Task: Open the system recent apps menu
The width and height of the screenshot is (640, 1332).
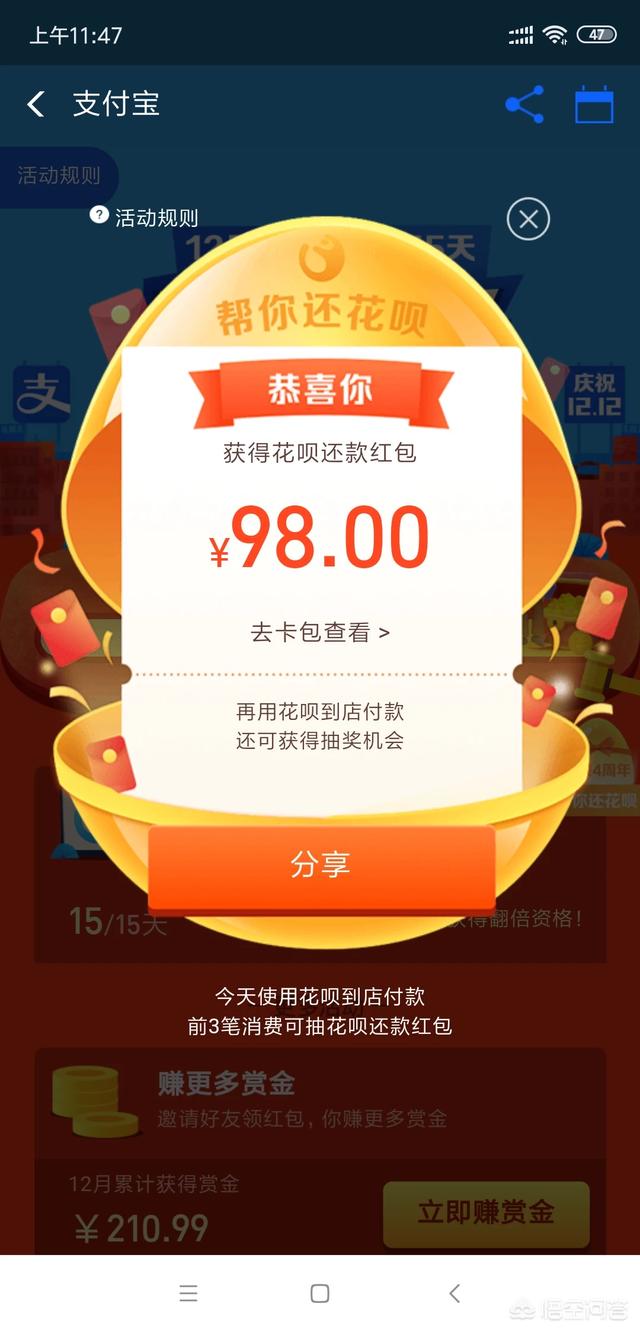Action: coord(188,1293)
